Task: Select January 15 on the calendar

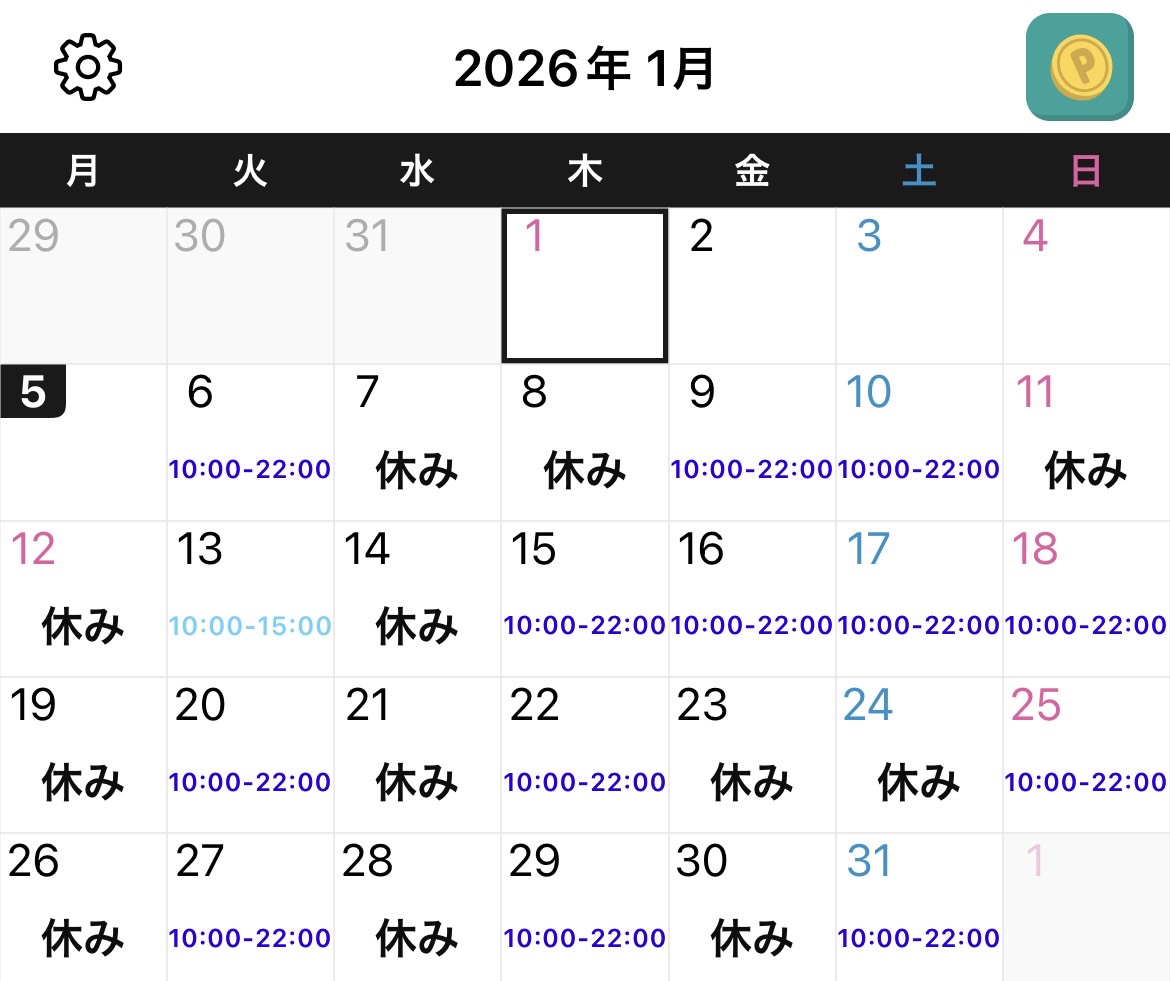Action: (584, 599)
